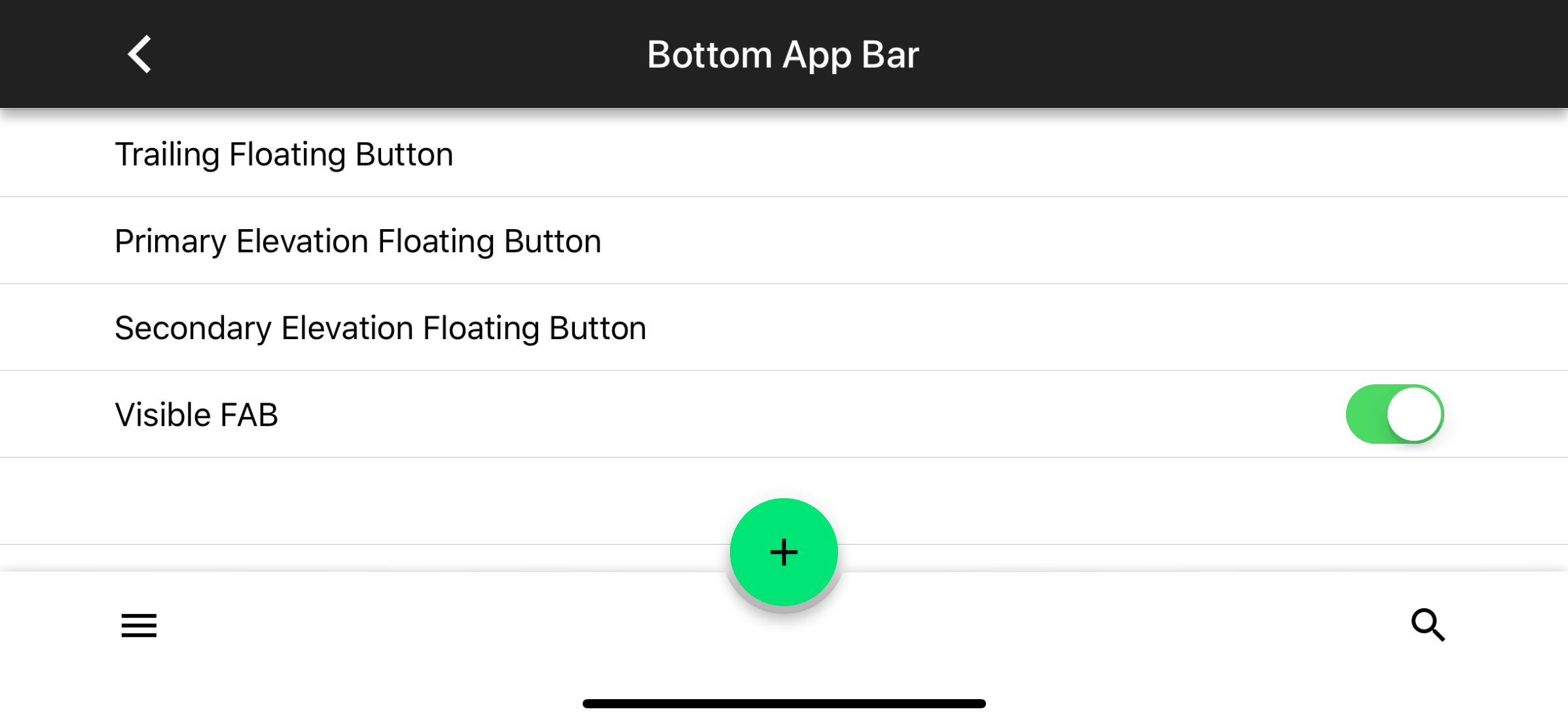Open search from the bottom bar
1568x724 pixels.
tap(1428, 625)
